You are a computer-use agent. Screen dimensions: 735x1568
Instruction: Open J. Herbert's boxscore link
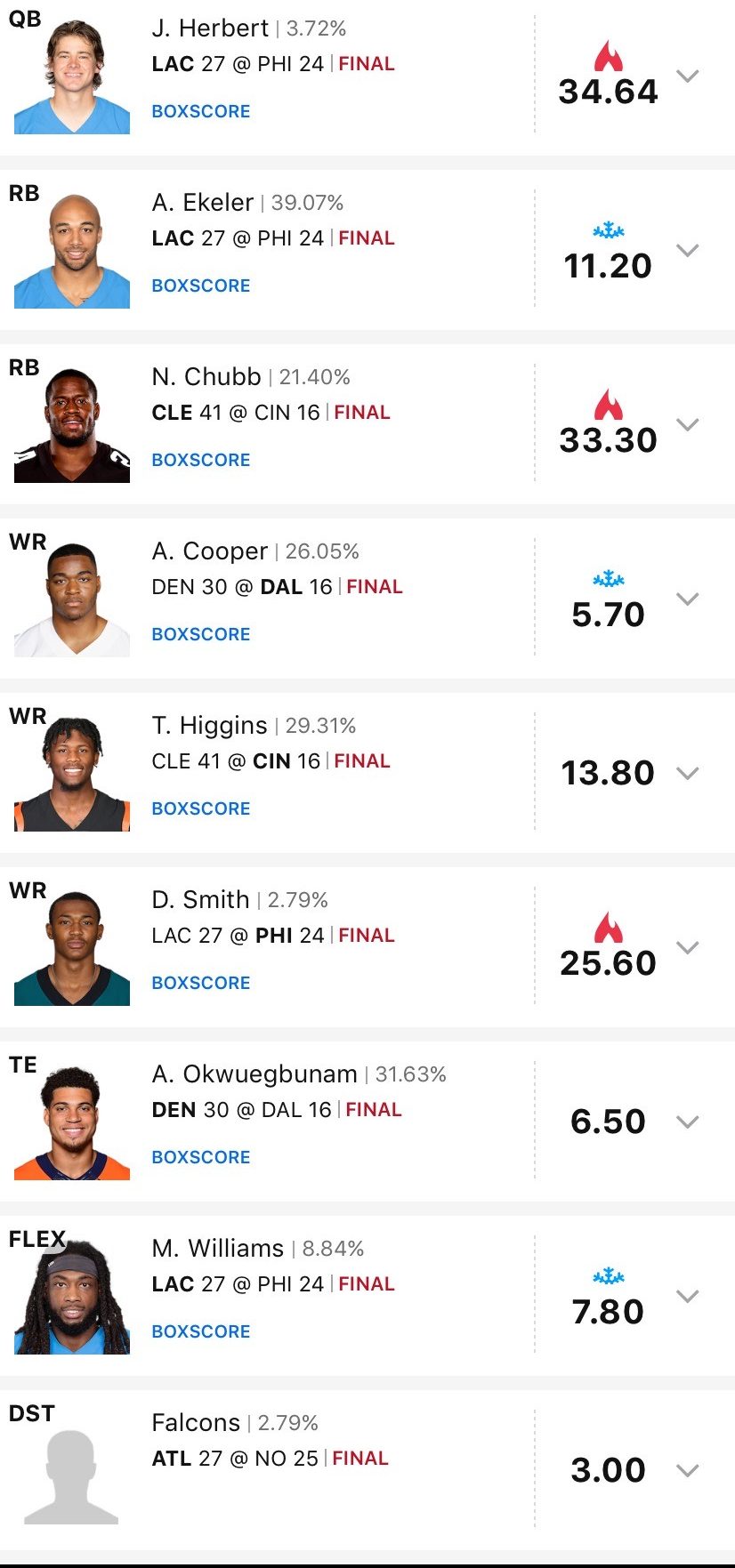(x=200, y=111)
